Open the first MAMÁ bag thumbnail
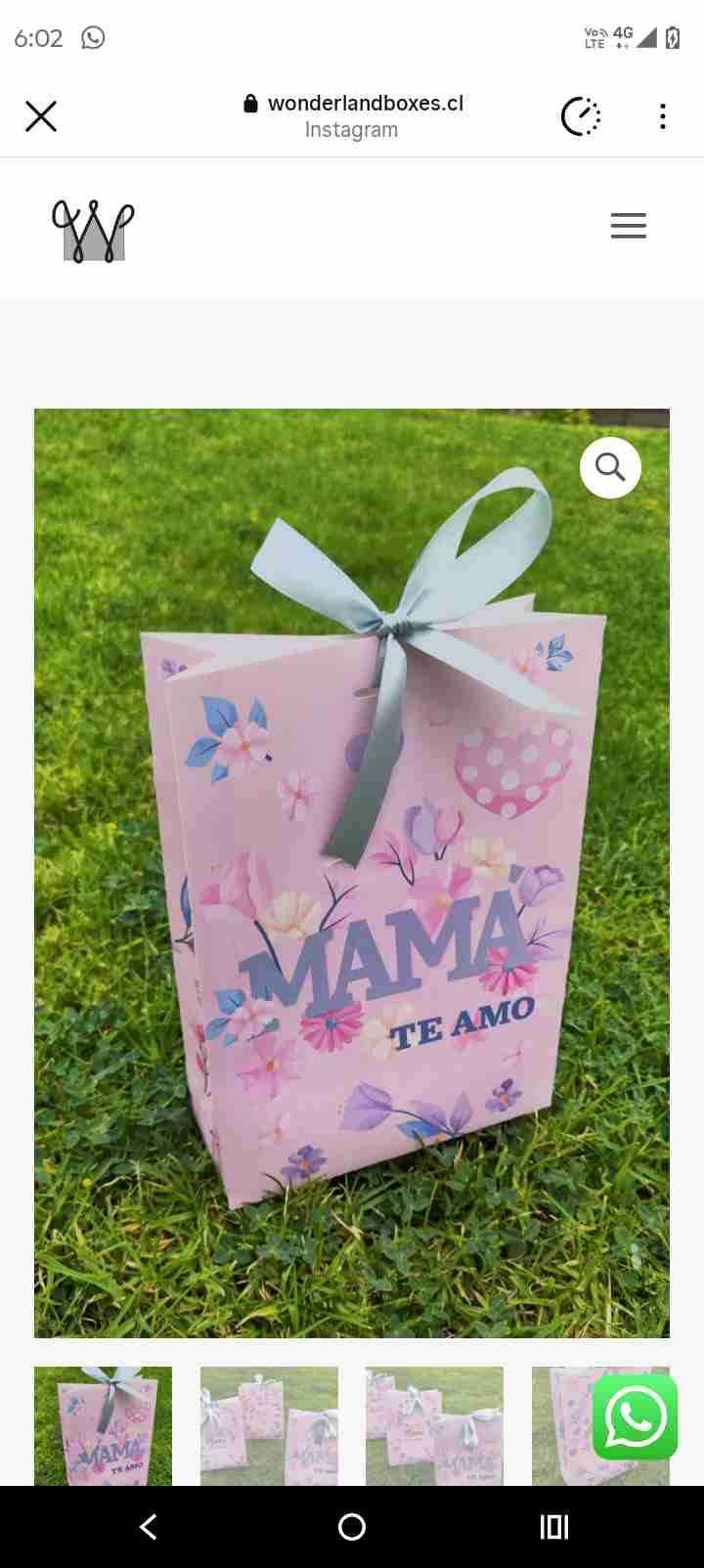Image resolution: width=704 pixels, height=1568 pixels. pos(102,1425)
